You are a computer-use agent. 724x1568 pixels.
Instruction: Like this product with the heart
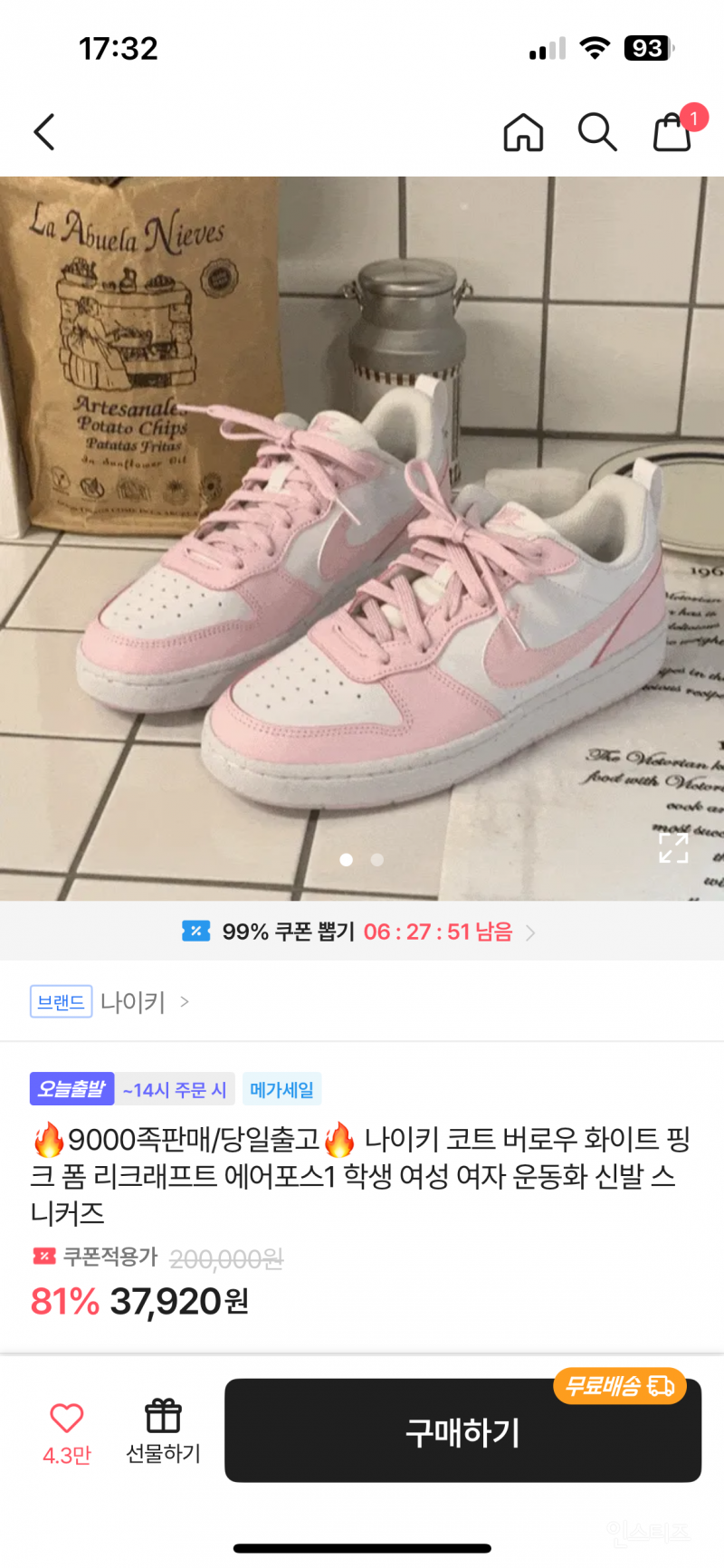[67, 1419]
